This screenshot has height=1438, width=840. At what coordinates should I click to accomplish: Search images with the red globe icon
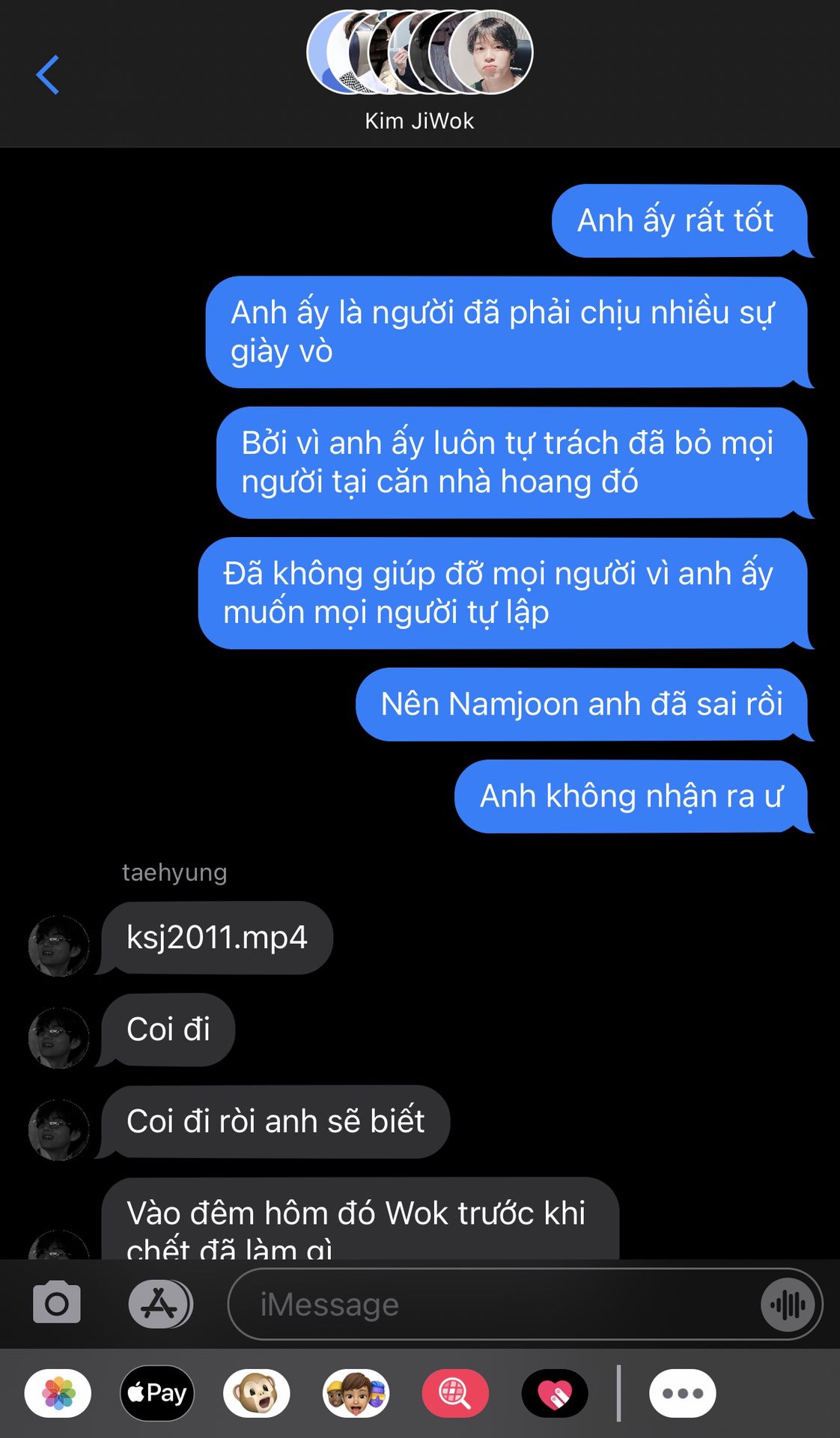click(x=455, y=1393)
